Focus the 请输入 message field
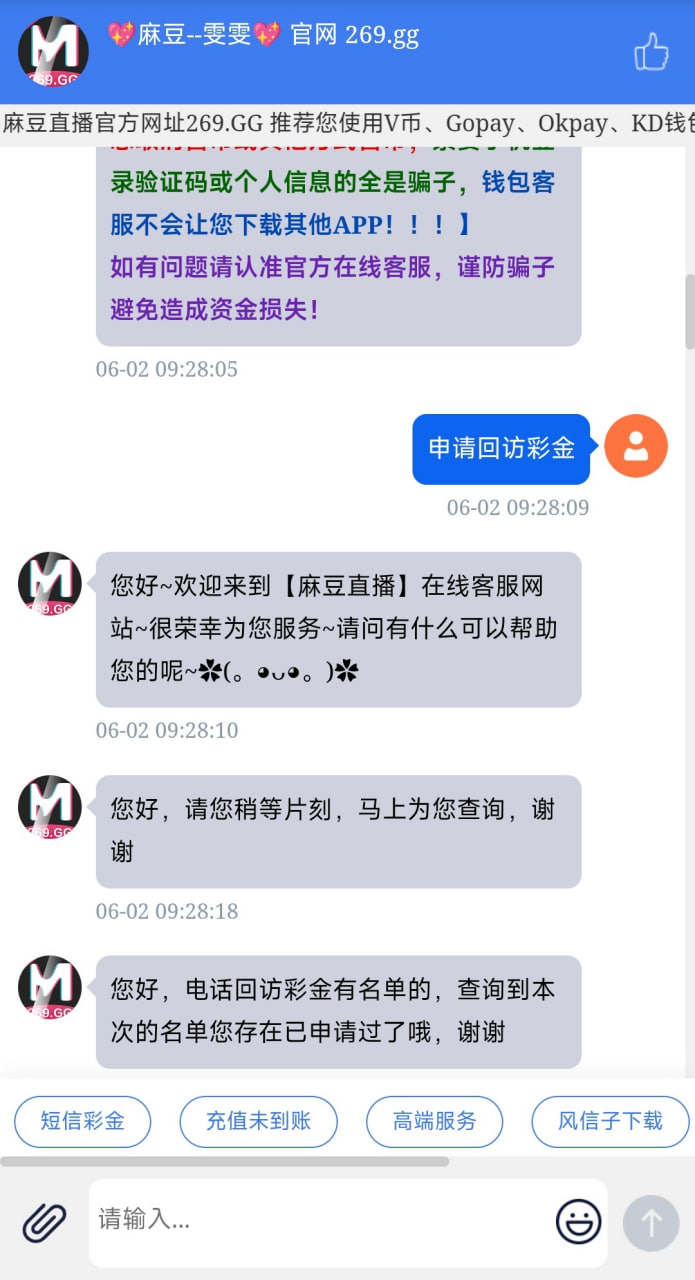Screen dimensions: 695x1280 click(x=320, y=1220)
